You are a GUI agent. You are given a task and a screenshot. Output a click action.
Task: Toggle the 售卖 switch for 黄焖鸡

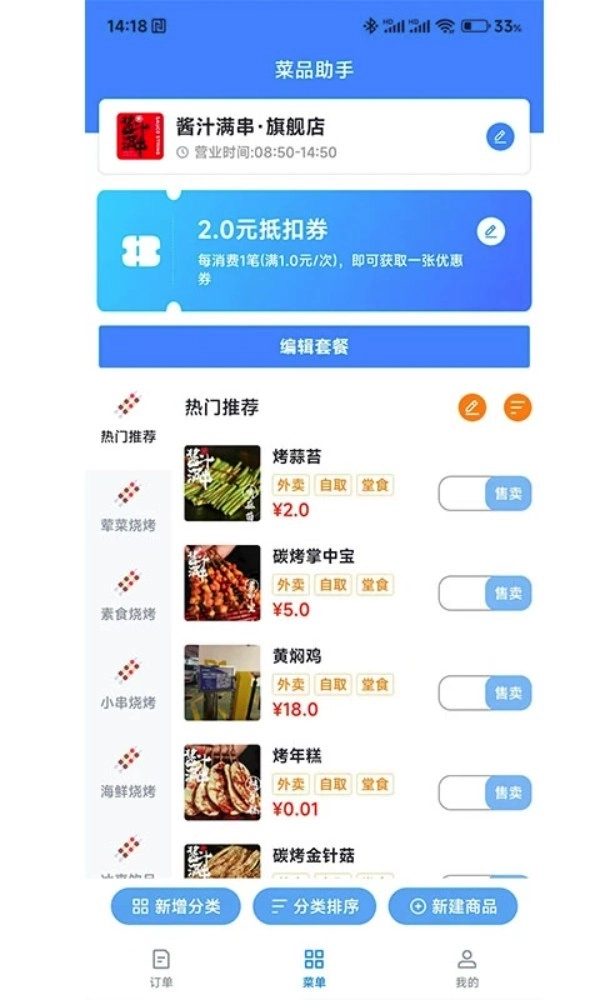pos(485,693)
